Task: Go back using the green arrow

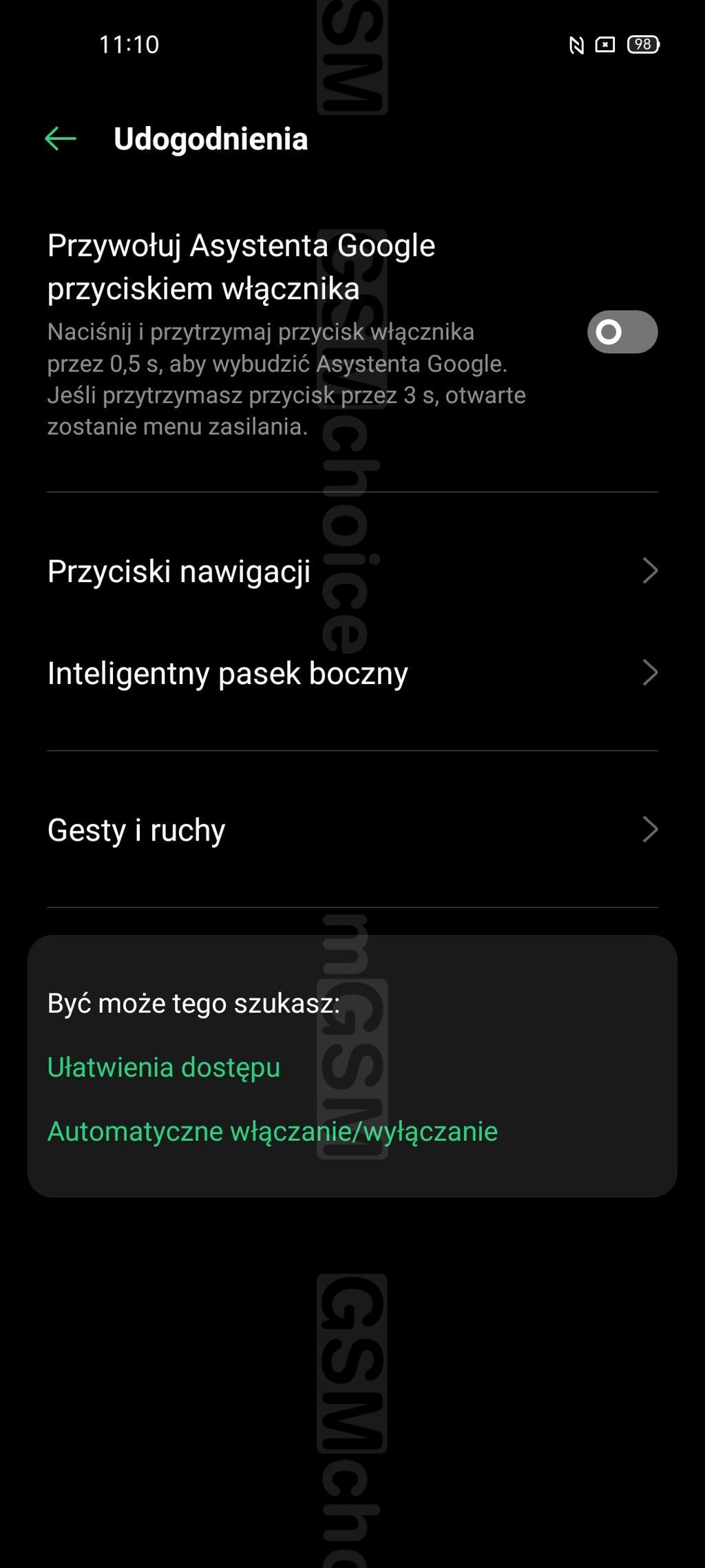Action: 61,139
